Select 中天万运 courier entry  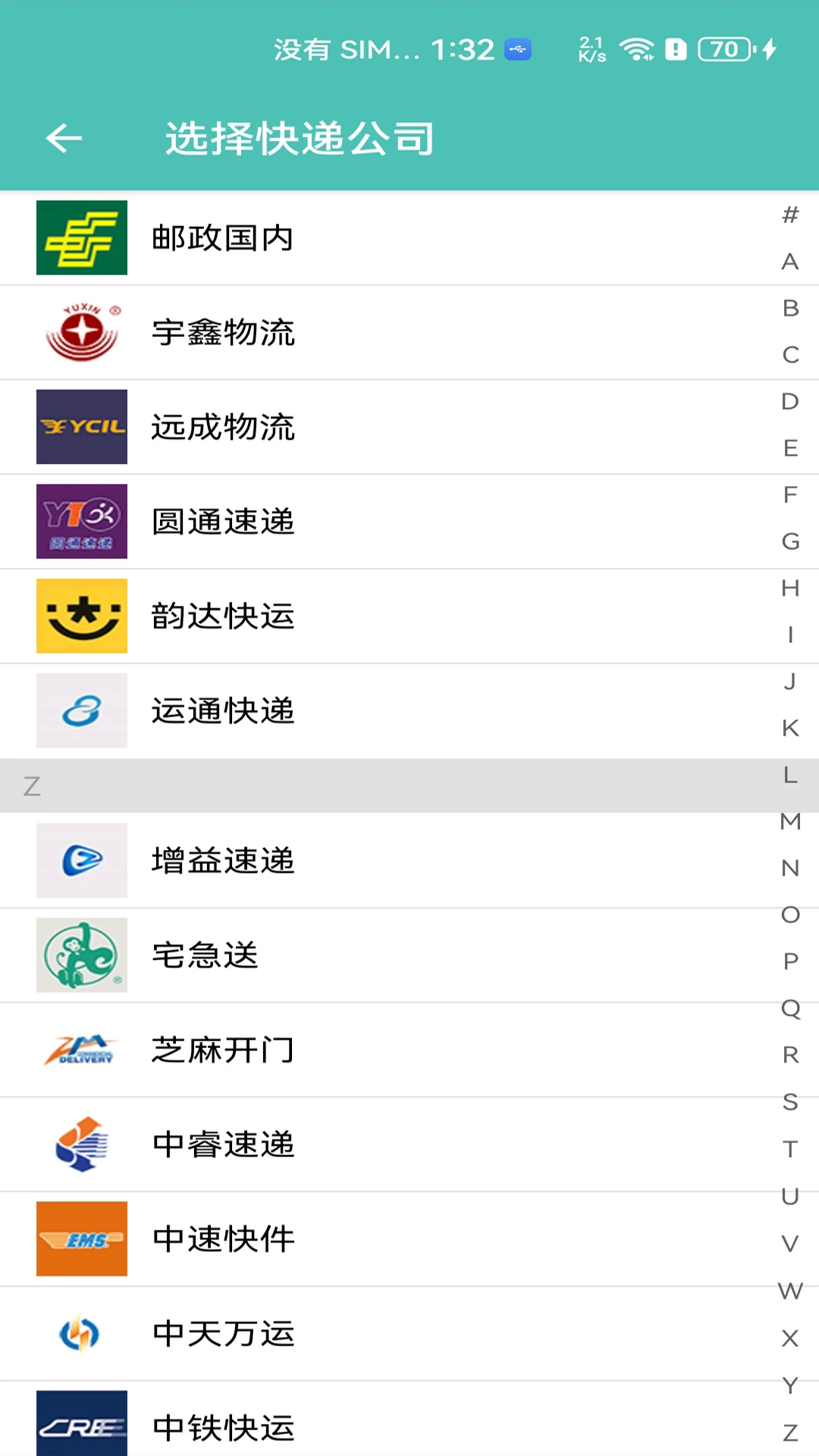coord(222,1334)
